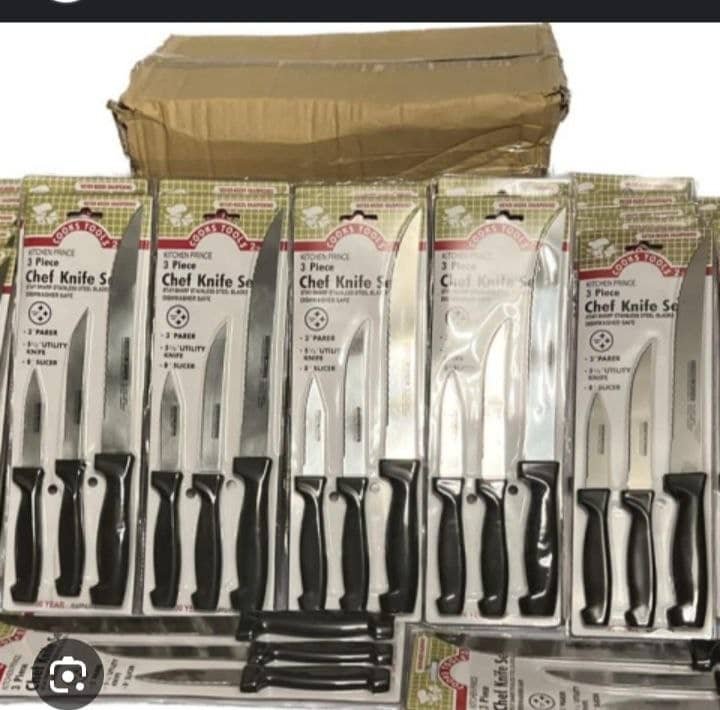Search this image with Google Lens
The width and height of the screenshot is (720, 710).
pyautogui.click(x=68, y=672)
